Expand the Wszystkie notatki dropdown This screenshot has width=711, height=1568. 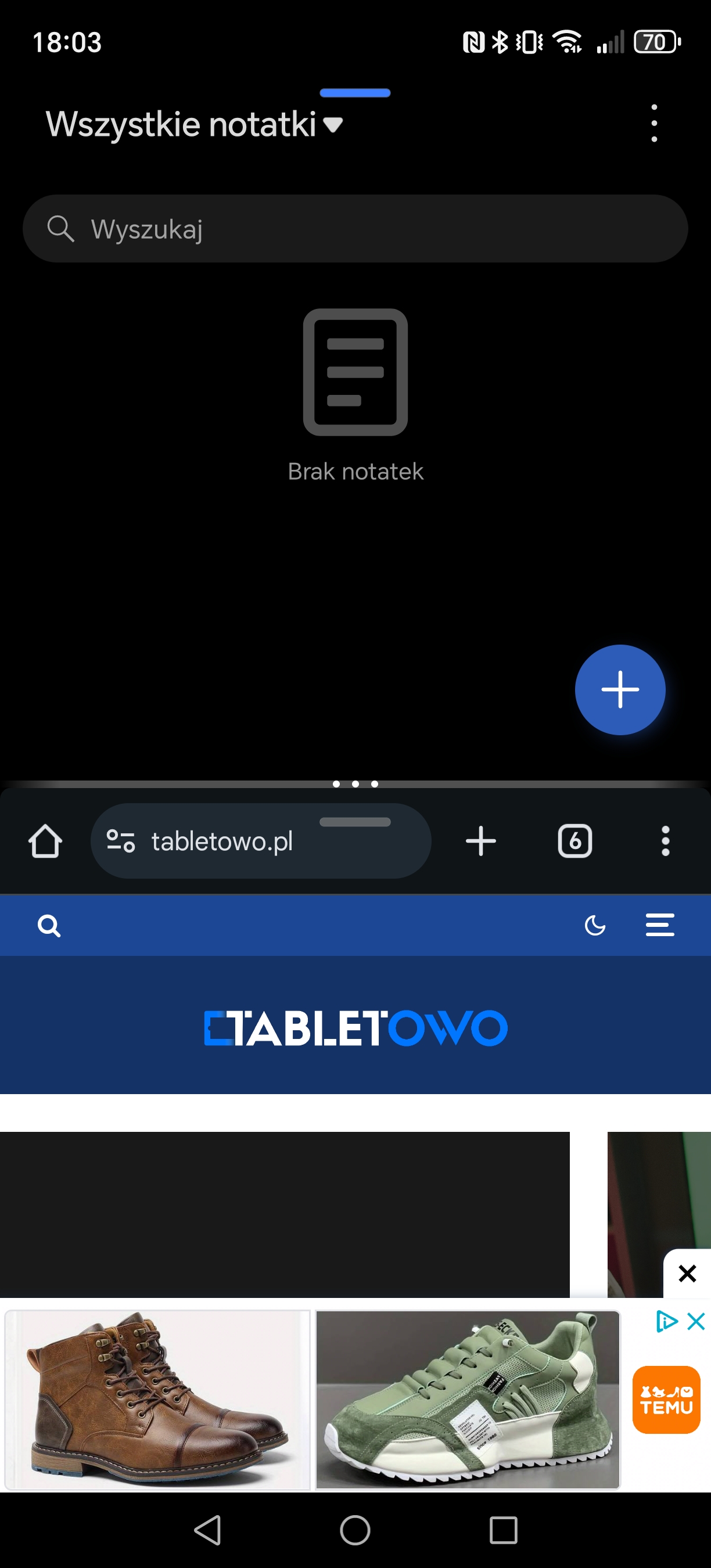pyautogui.click(x=195, y=124)
